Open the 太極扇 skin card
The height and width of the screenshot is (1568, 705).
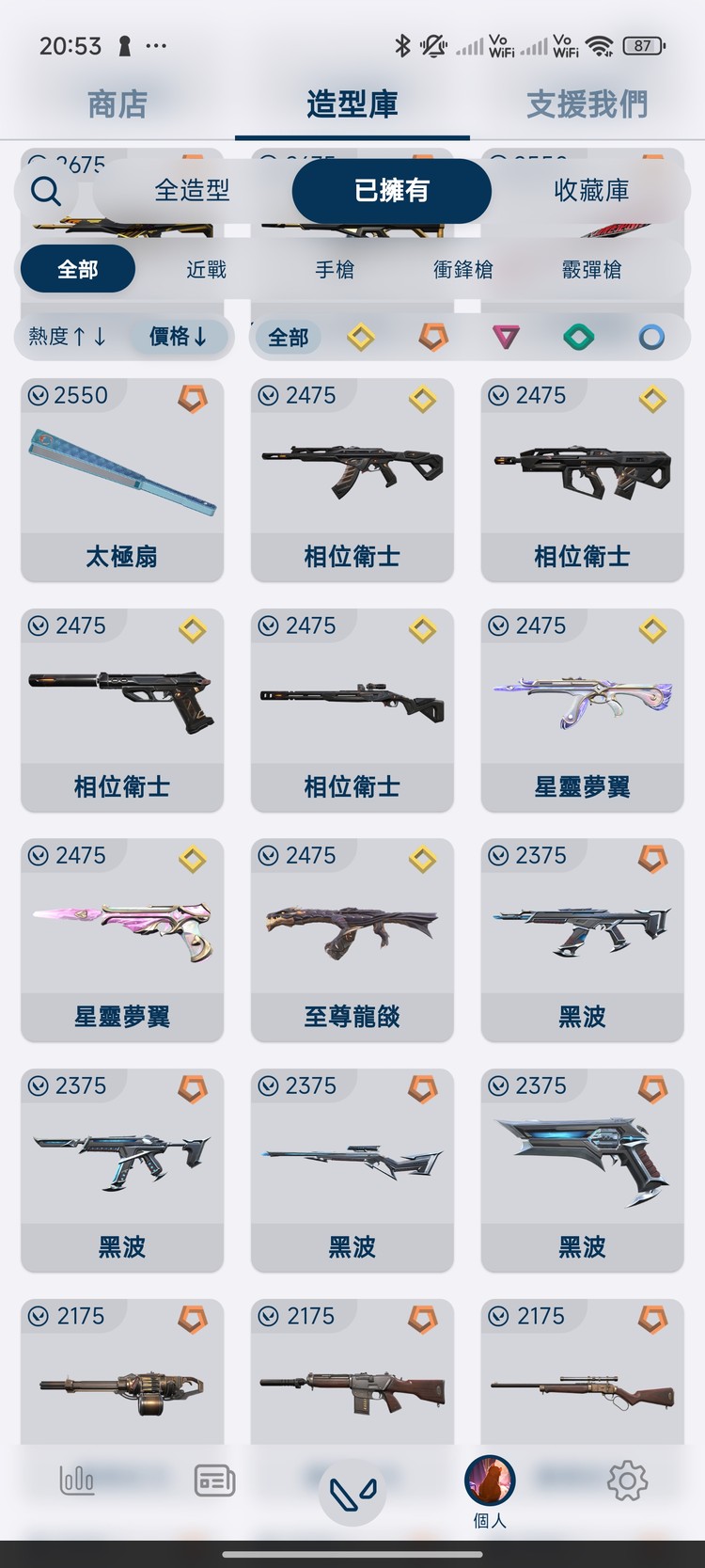coord(121,480)
